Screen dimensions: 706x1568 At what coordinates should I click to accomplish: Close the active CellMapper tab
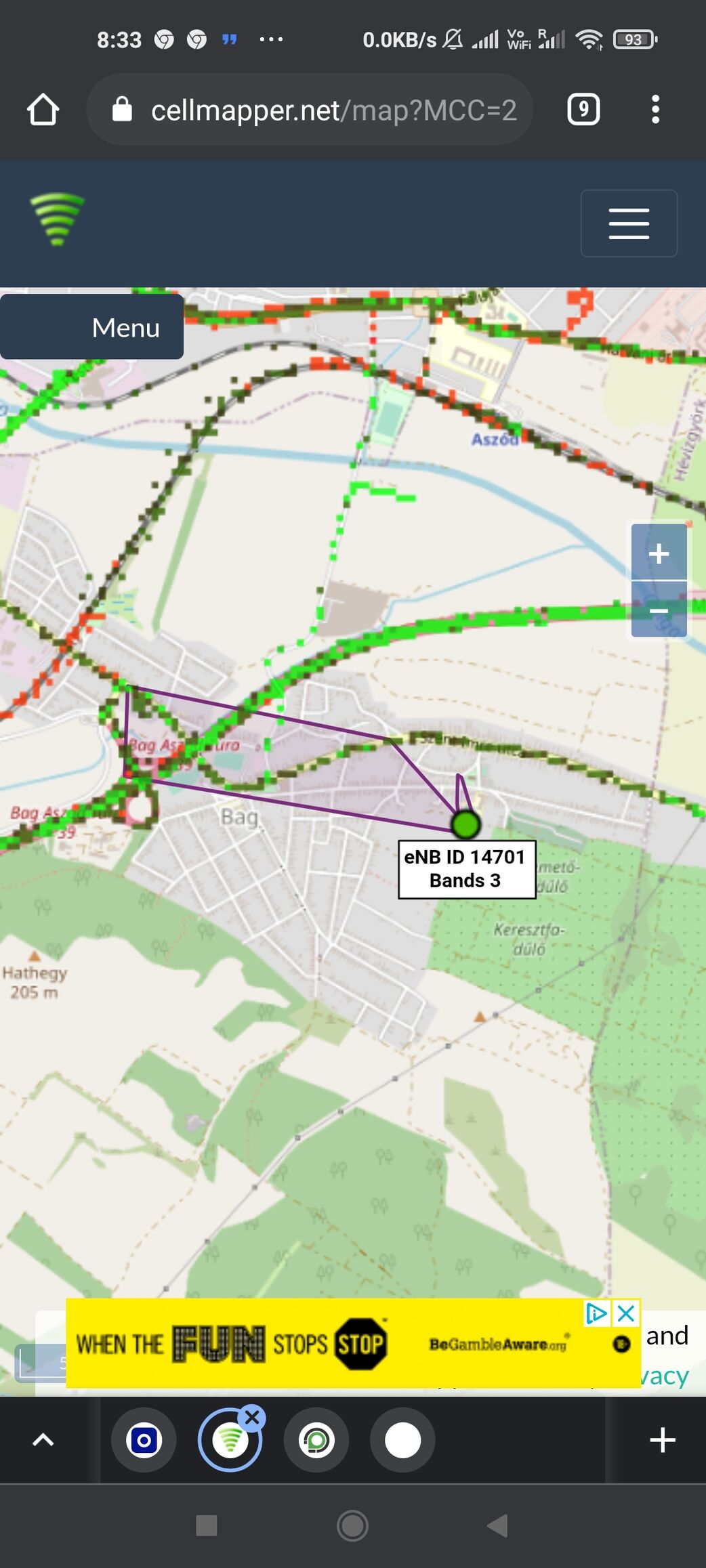coord(253,1417)
